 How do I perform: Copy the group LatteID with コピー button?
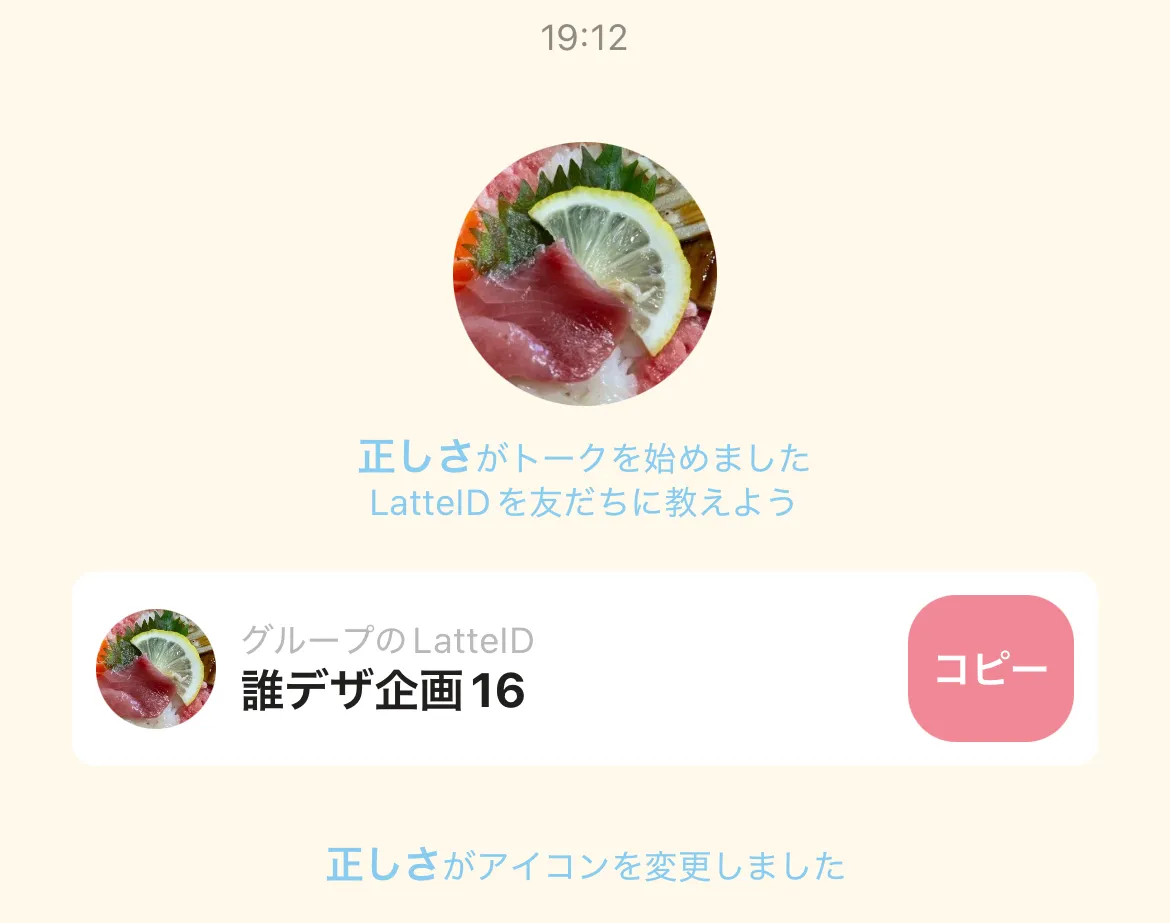coord(990,668)
